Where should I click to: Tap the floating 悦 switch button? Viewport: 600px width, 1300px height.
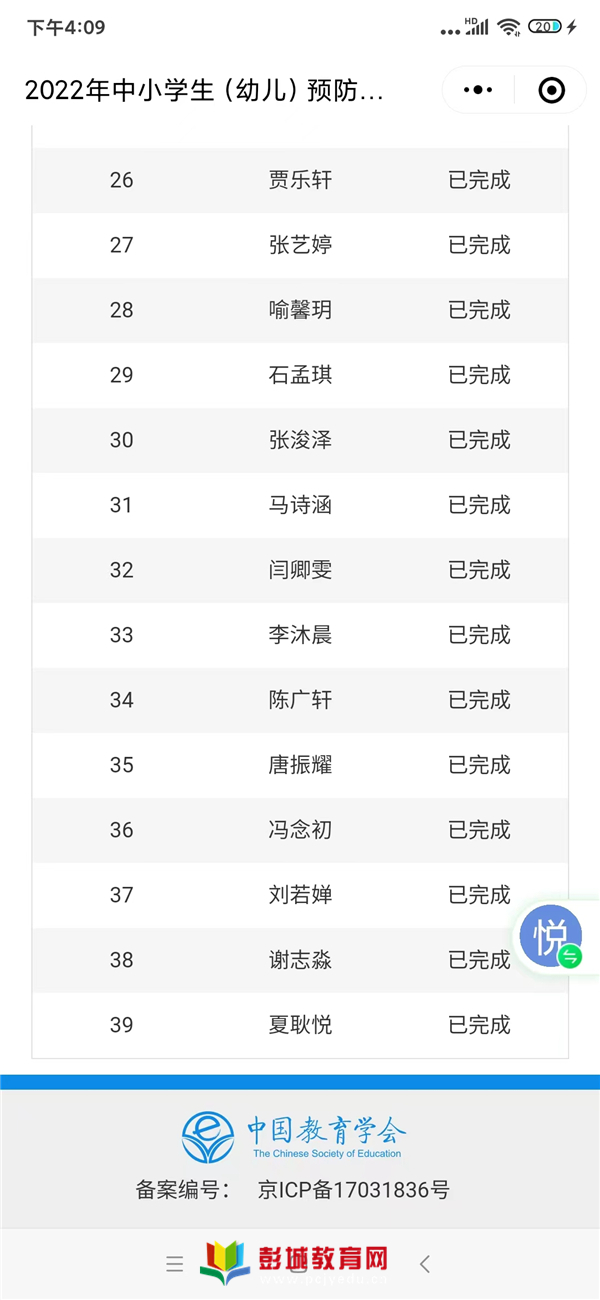coord(552,938)
